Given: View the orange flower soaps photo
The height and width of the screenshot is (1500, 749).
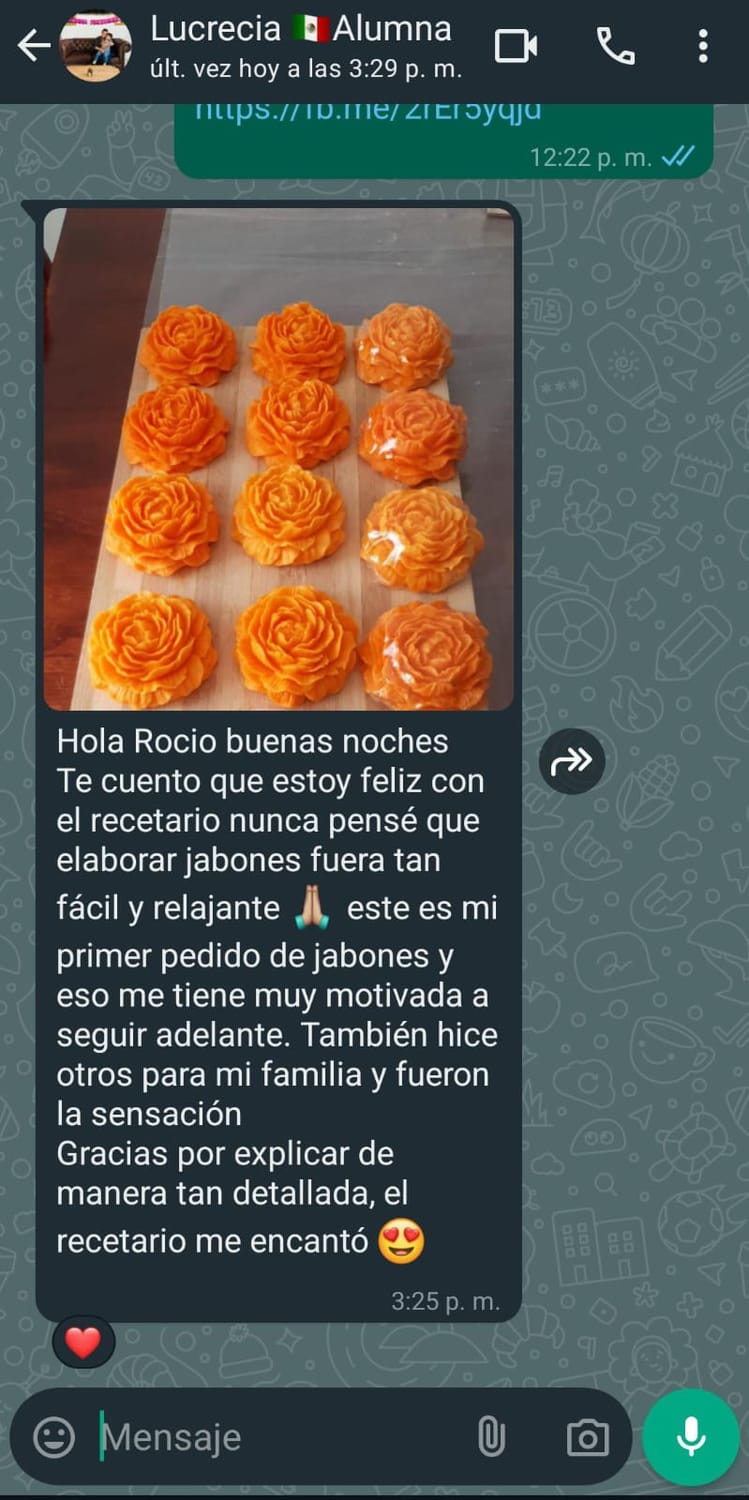Looking at the screenshot, I should [x=278, y=458].
